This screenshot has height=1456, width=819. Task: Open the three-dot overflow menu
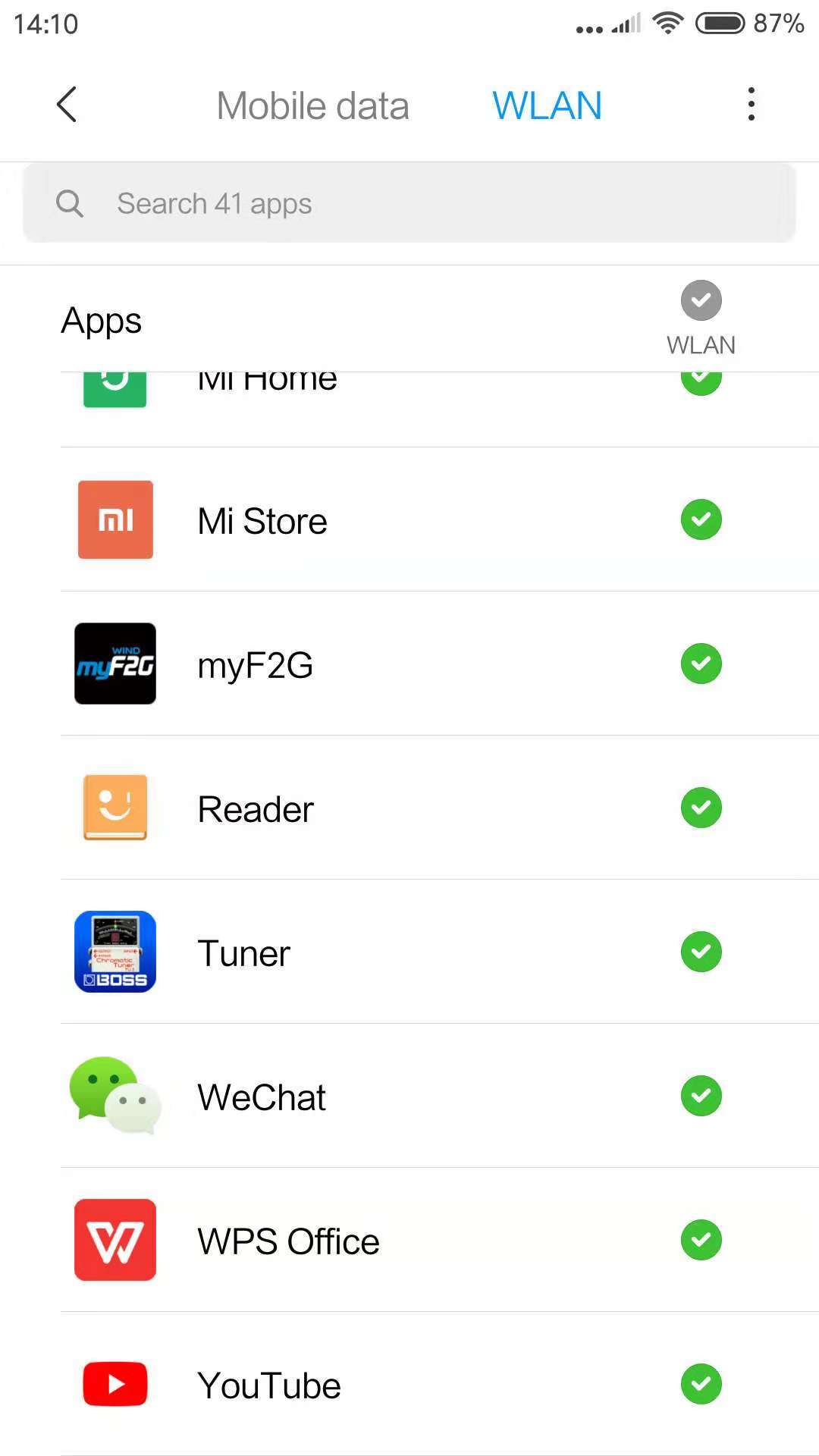click(751, 105)
